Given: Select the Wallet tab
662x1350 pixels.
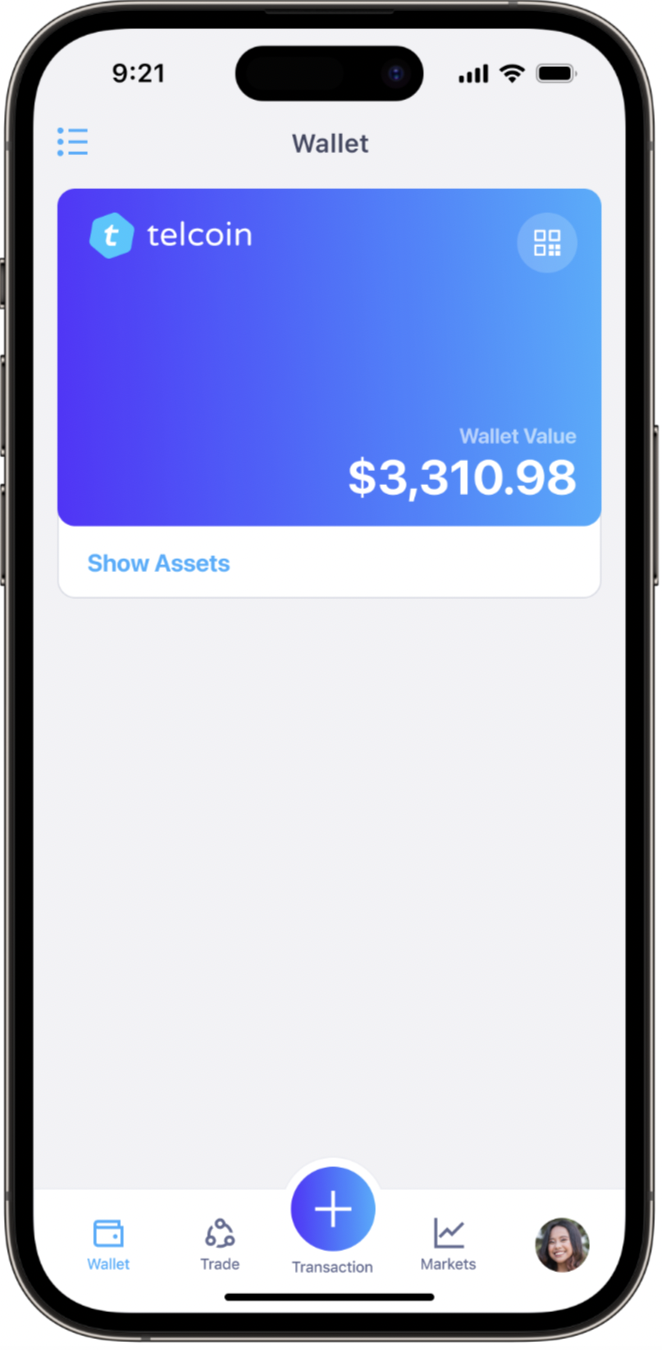Looking at the screenshot, I should 108,1243.
